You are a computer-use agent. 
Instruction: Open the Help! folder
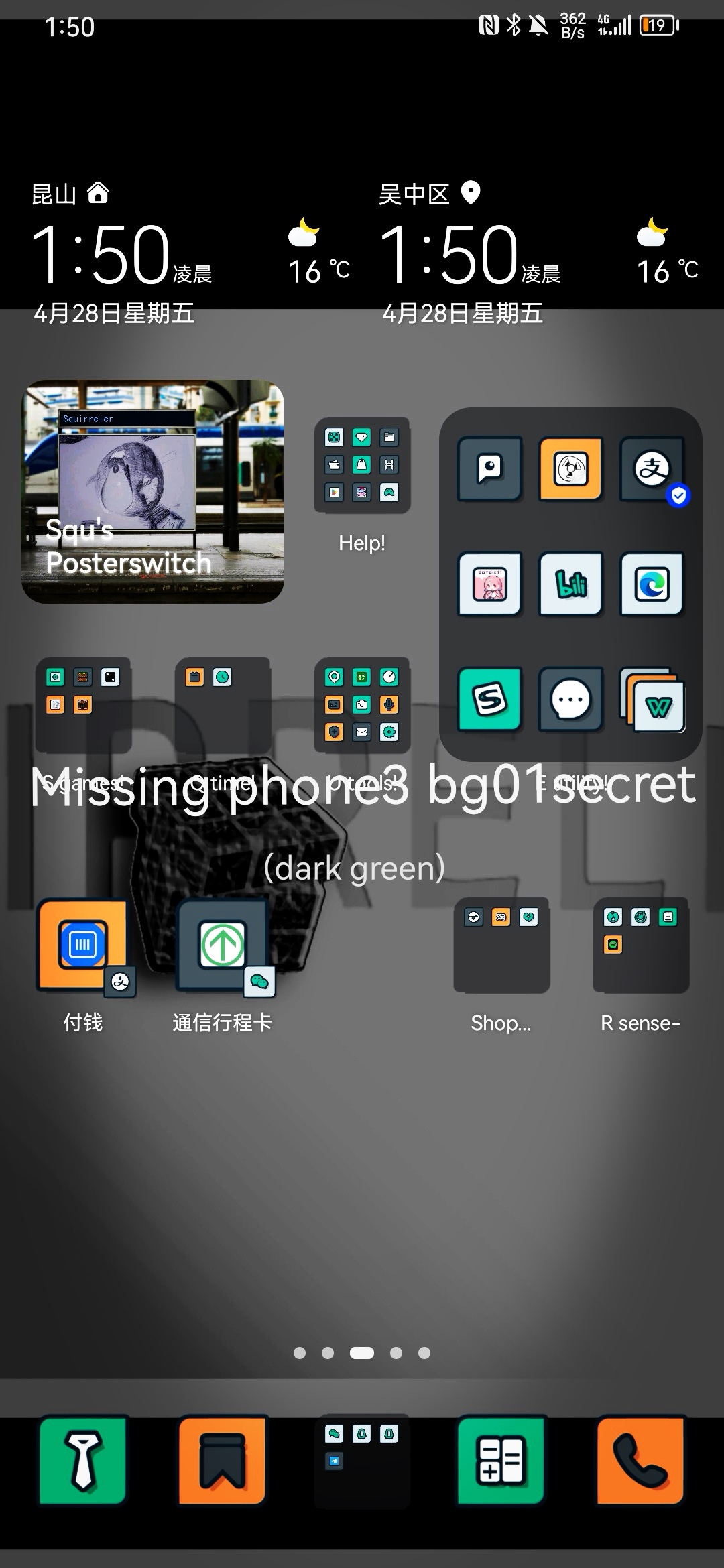[362, 465]
